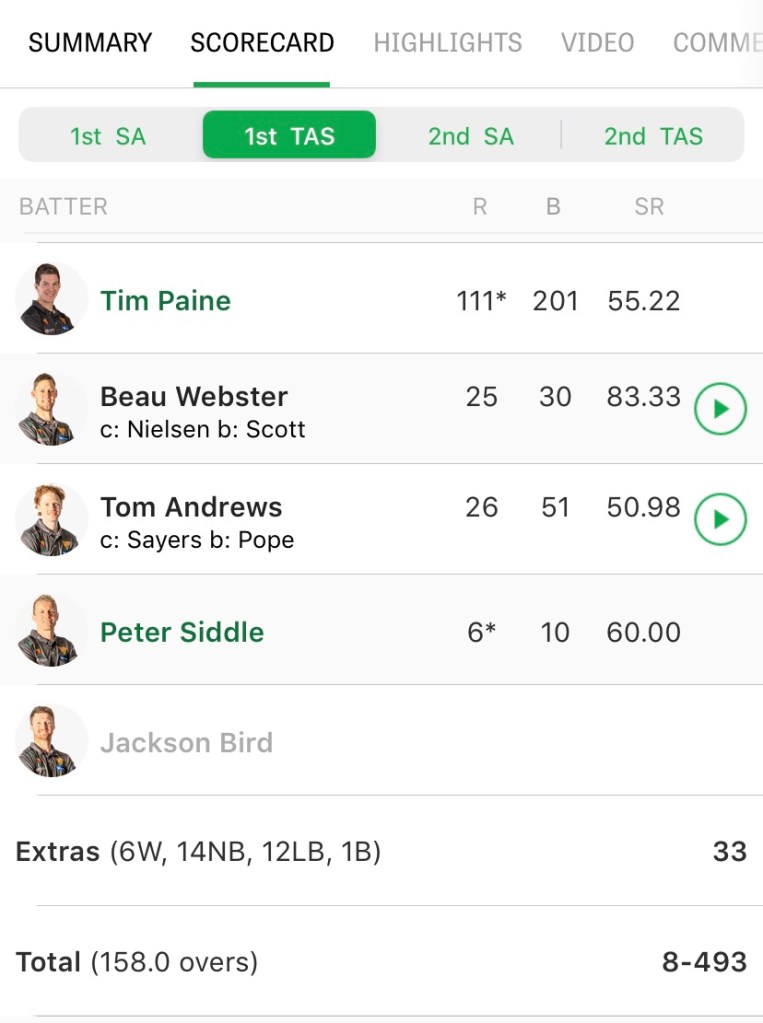
Task: Switch to the Summary tab
Action: [x=90, y=43]
